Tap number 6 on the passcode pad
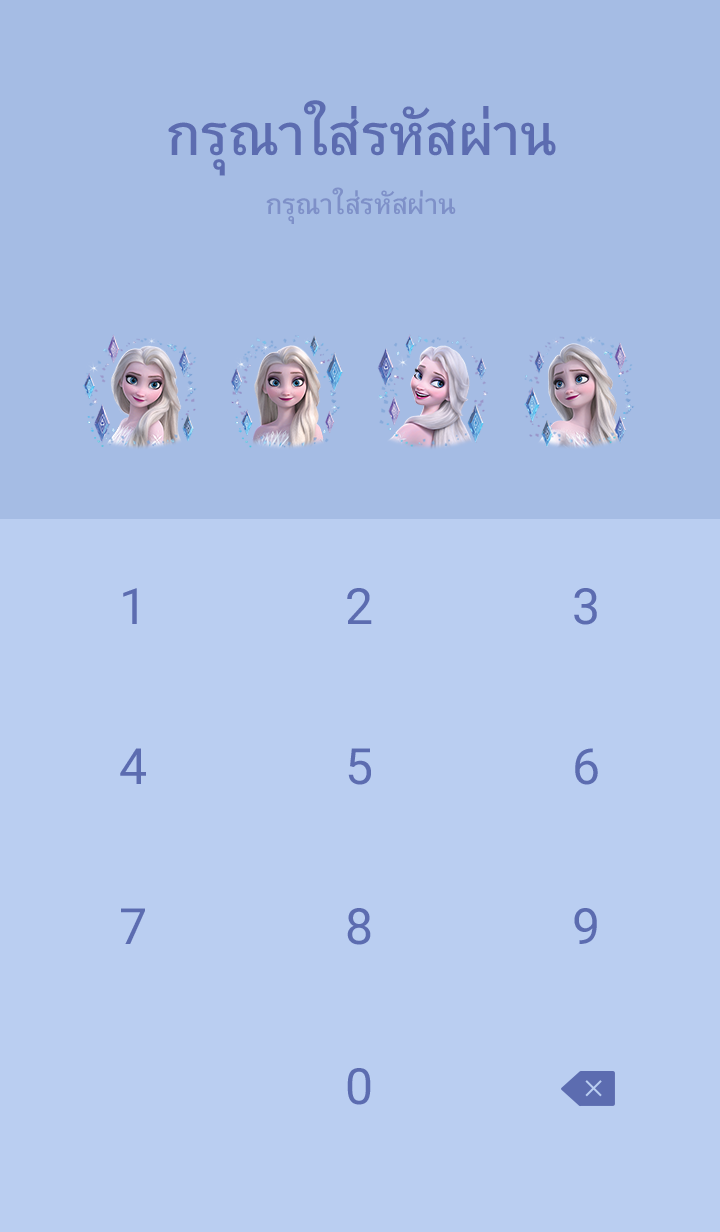Screen dimensions: 720x1232 (585, 767)
